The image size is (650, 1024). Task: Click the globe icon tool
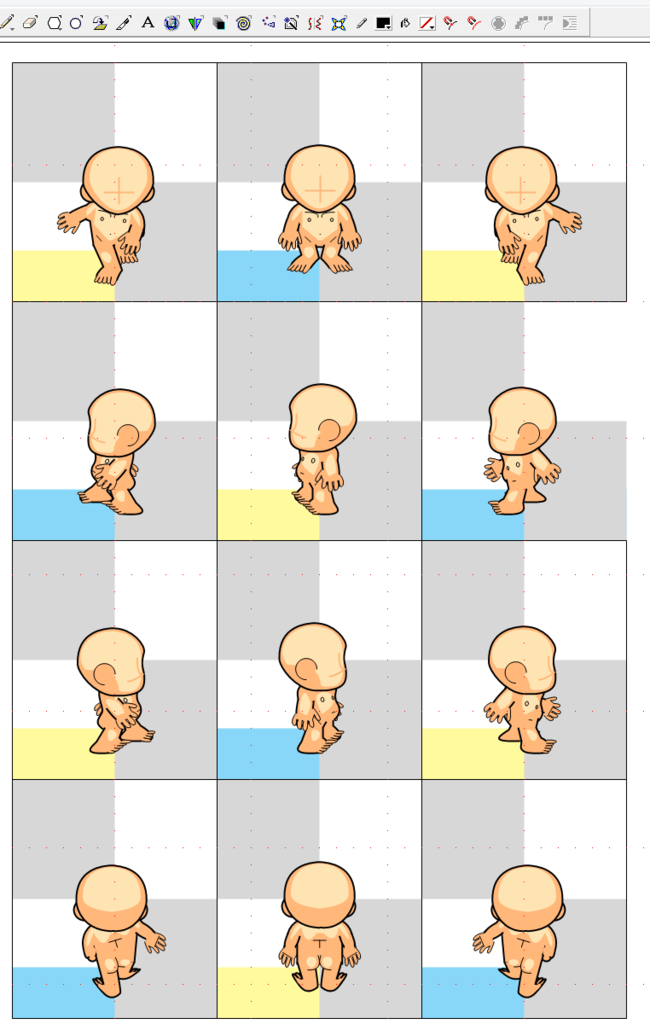[172, 22]
